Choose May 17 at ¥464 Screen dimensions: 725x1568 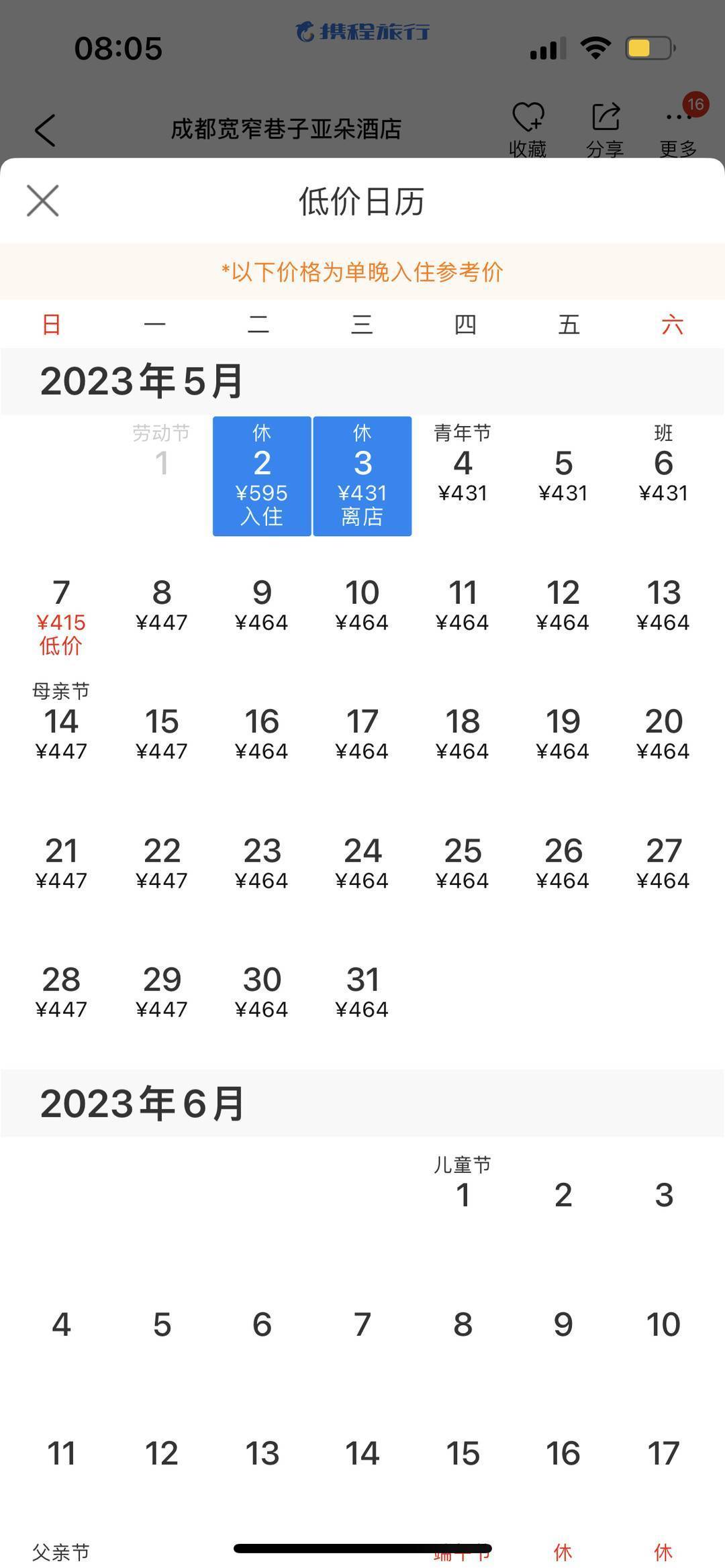click(362, 733)
